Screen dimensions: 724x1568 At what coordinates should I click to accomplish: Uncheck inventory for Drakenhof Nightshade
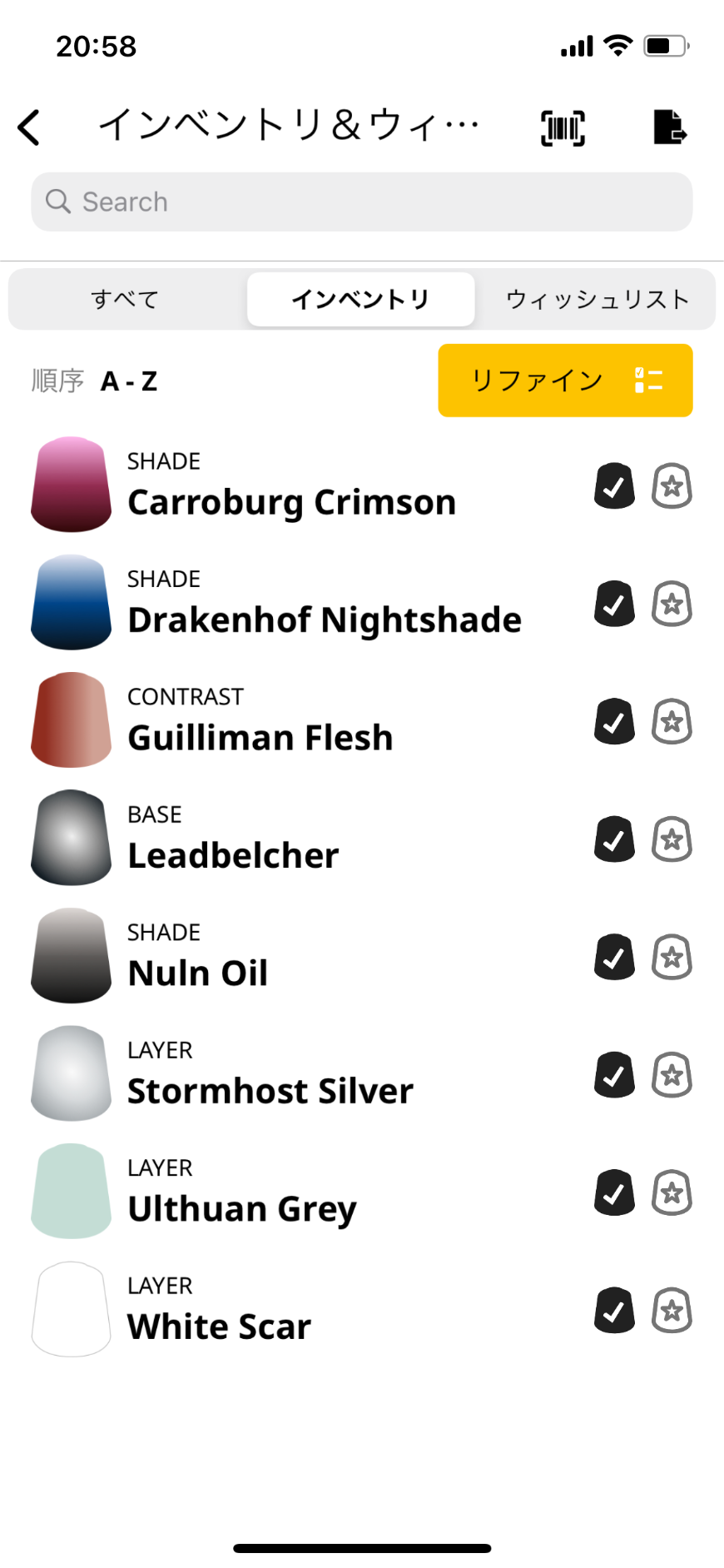pyautogui.click(x=614, y=604)
